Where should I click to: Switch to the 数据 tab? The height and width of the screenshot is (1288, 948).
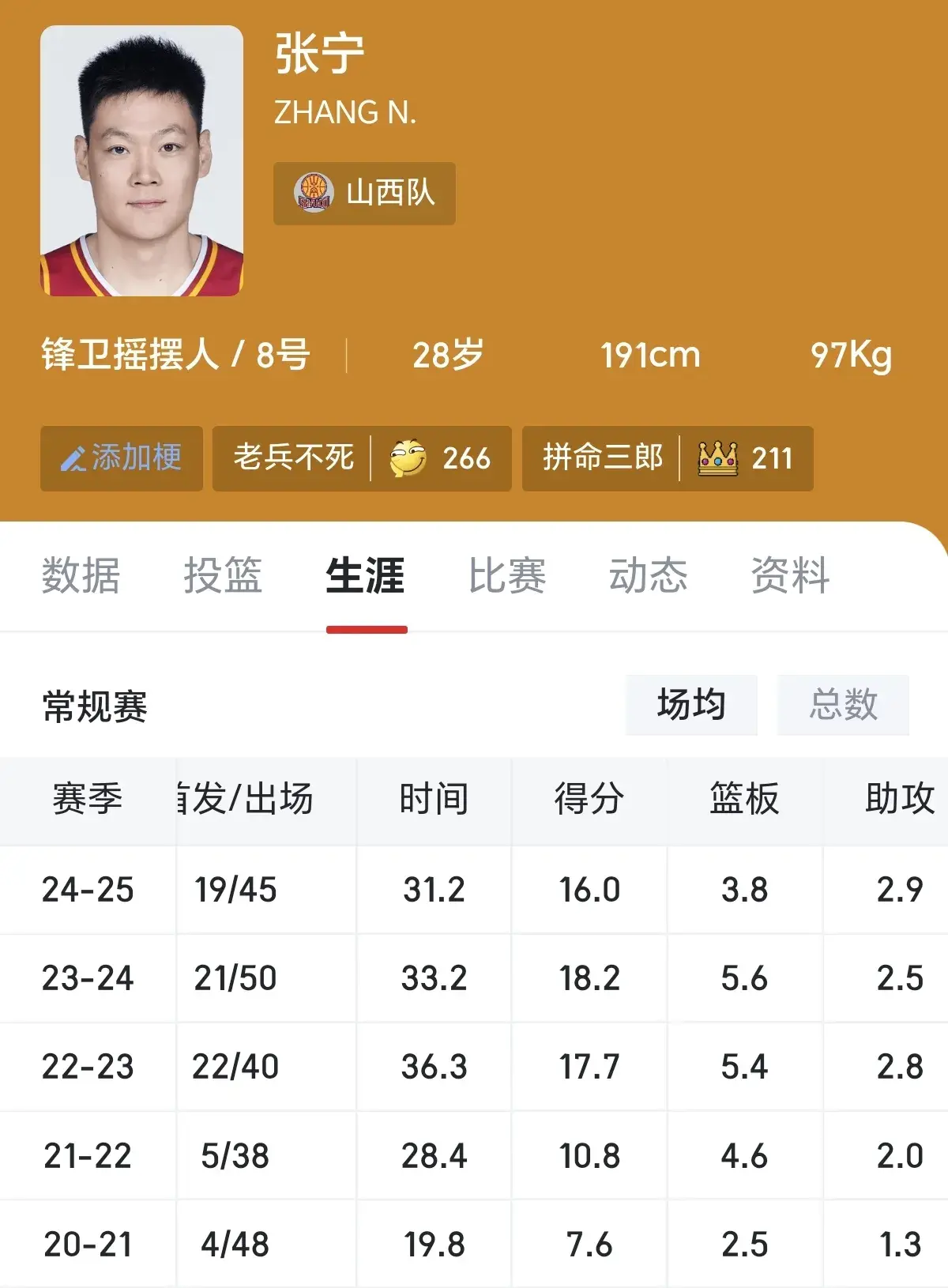pyautogui.click(x=81, y=575)
